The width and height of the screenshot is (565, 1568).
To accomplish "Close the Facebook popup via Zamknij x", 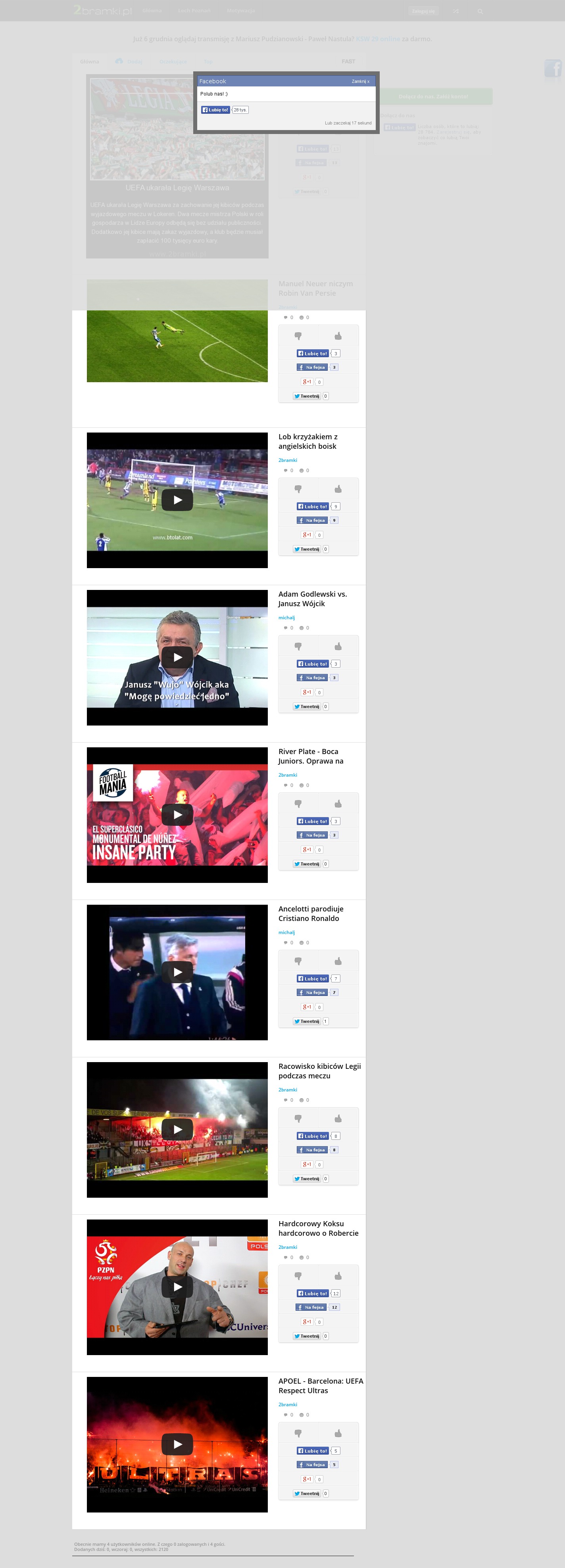I will point(359,82).
